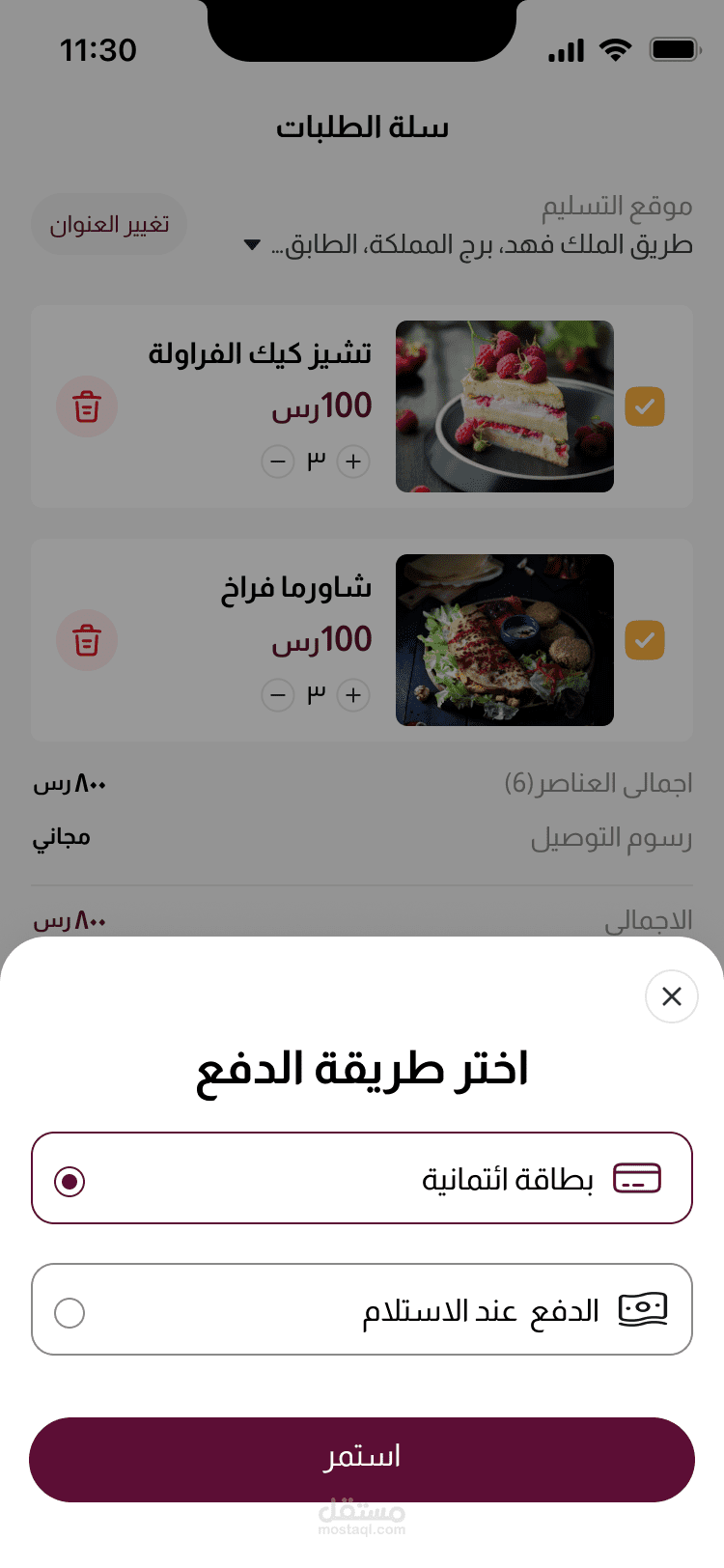Uncheck the شاورما فراخ item
Screen dimensions: 724x1568
(645, 640)
